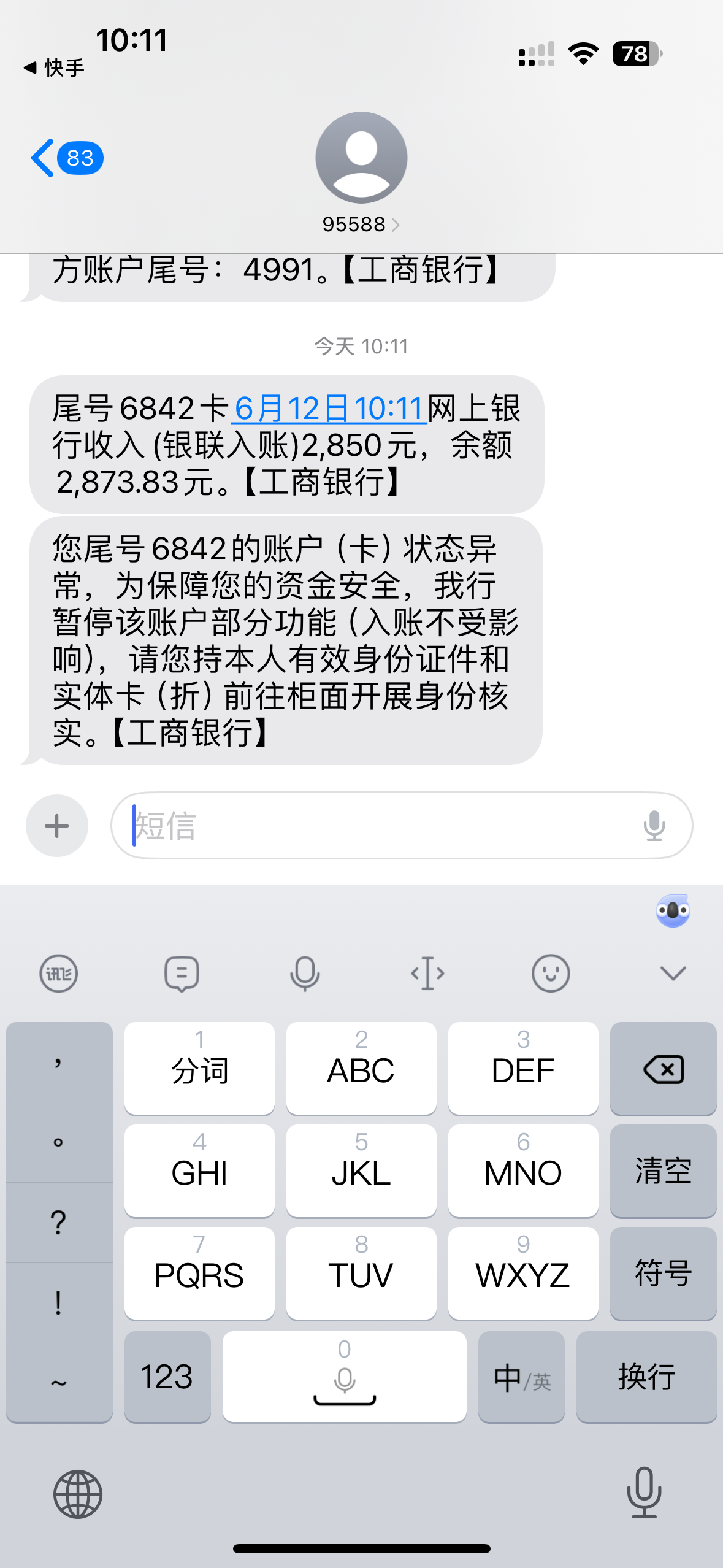723x1568 pixels.
Task: Open the date link 6月12日10:11
Action: [329, 409]
